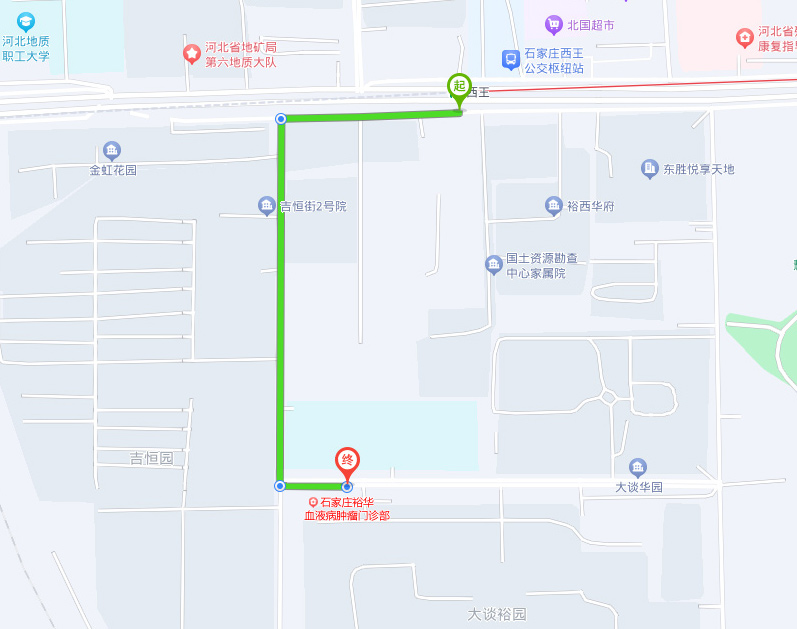Select 石家庄西王公交枢纽站 bus station marker
Image resolution: width=797 pixels, height=629 pixels.
pyautogui.click(x=511, y=59)
